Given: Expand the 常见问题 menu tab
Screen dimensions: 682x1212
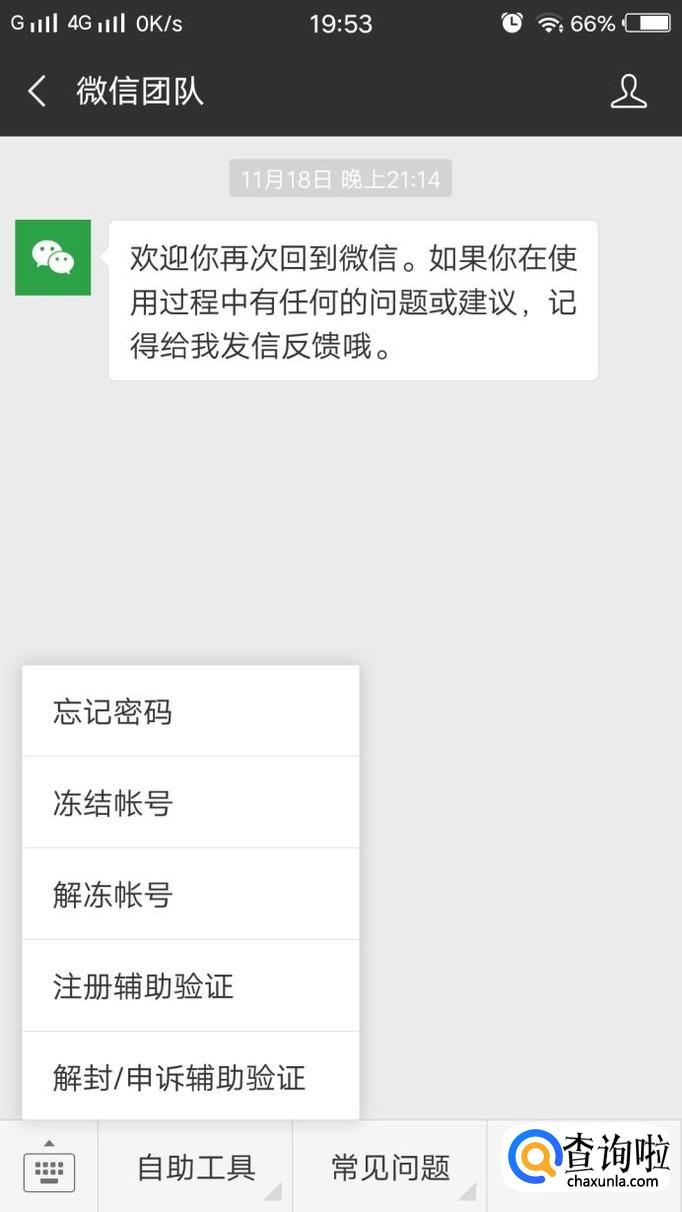Looking at the screenshot, I should pyautogui.click(x=390, y=1166).
